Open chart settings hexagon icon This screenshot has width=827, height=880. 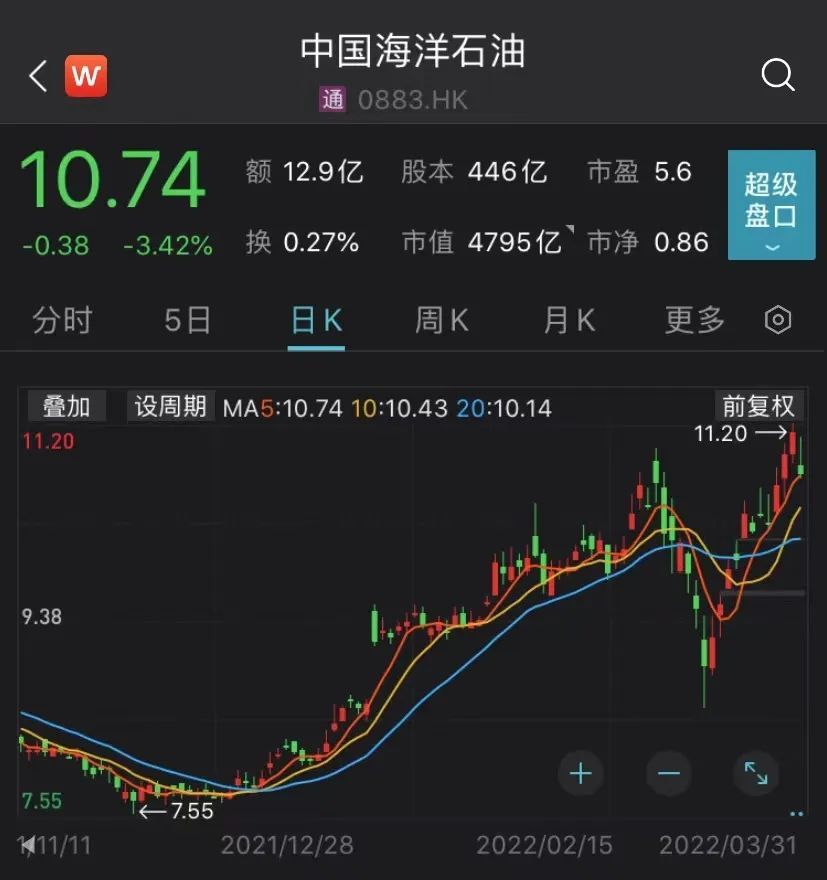[778, 320]
